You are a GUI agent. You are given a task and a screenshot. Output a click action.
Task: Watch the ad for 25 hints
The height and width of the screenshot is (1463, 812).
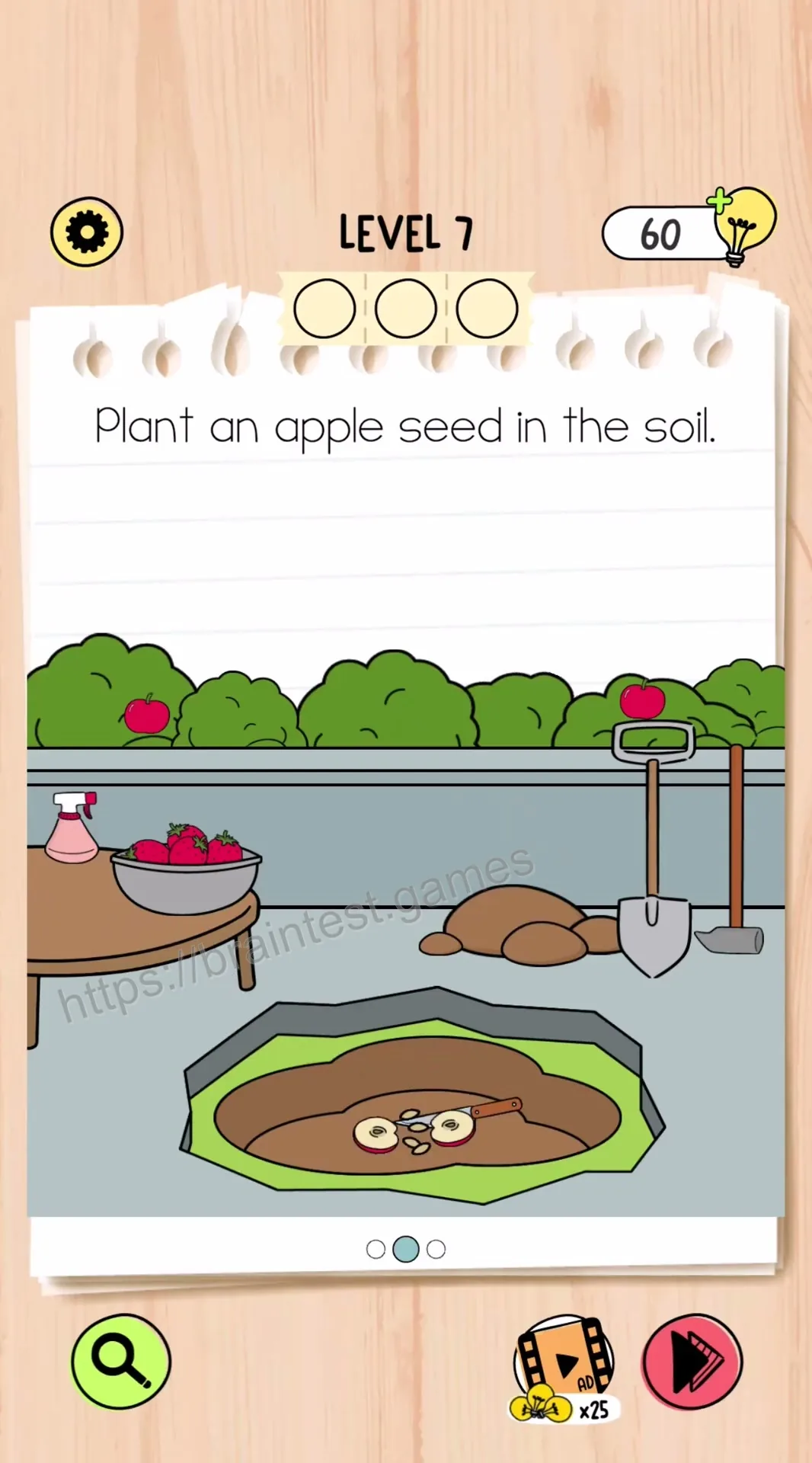pyautogui.click(x=564, y=1369)
